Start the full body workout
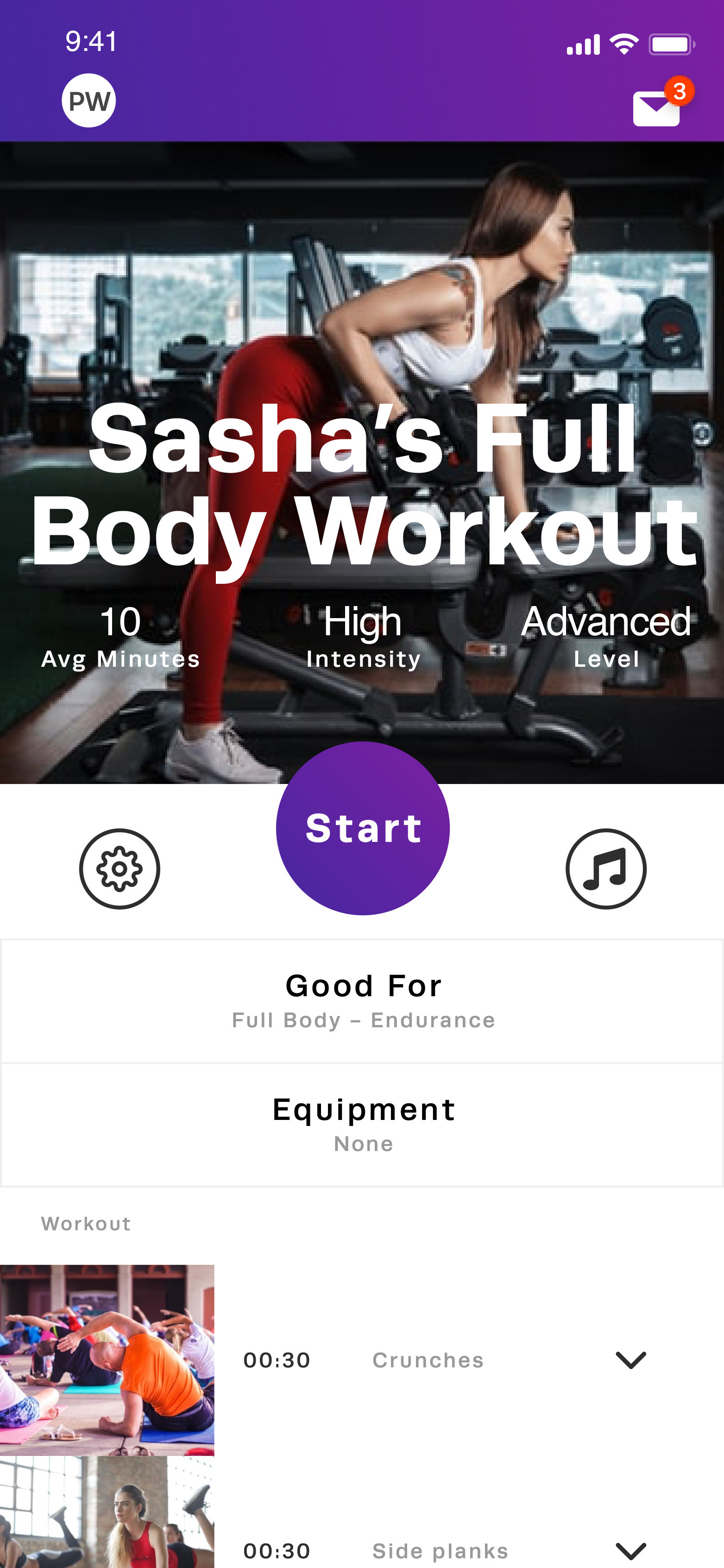Image resolution: width=724 pixels, height=1568 pixels. coord(363,828)
